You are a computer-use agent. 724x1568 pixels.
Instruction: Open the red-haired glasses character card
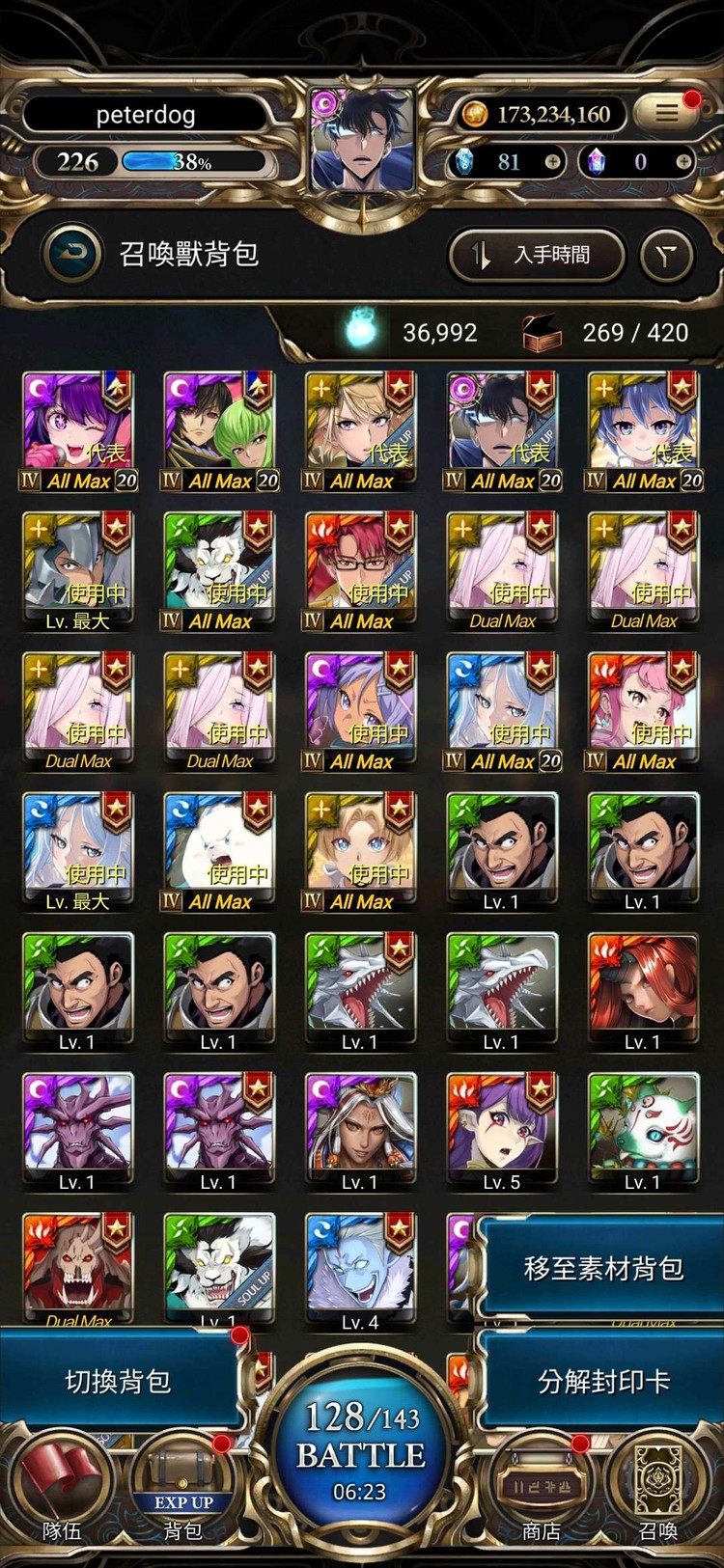pos(360,571)
